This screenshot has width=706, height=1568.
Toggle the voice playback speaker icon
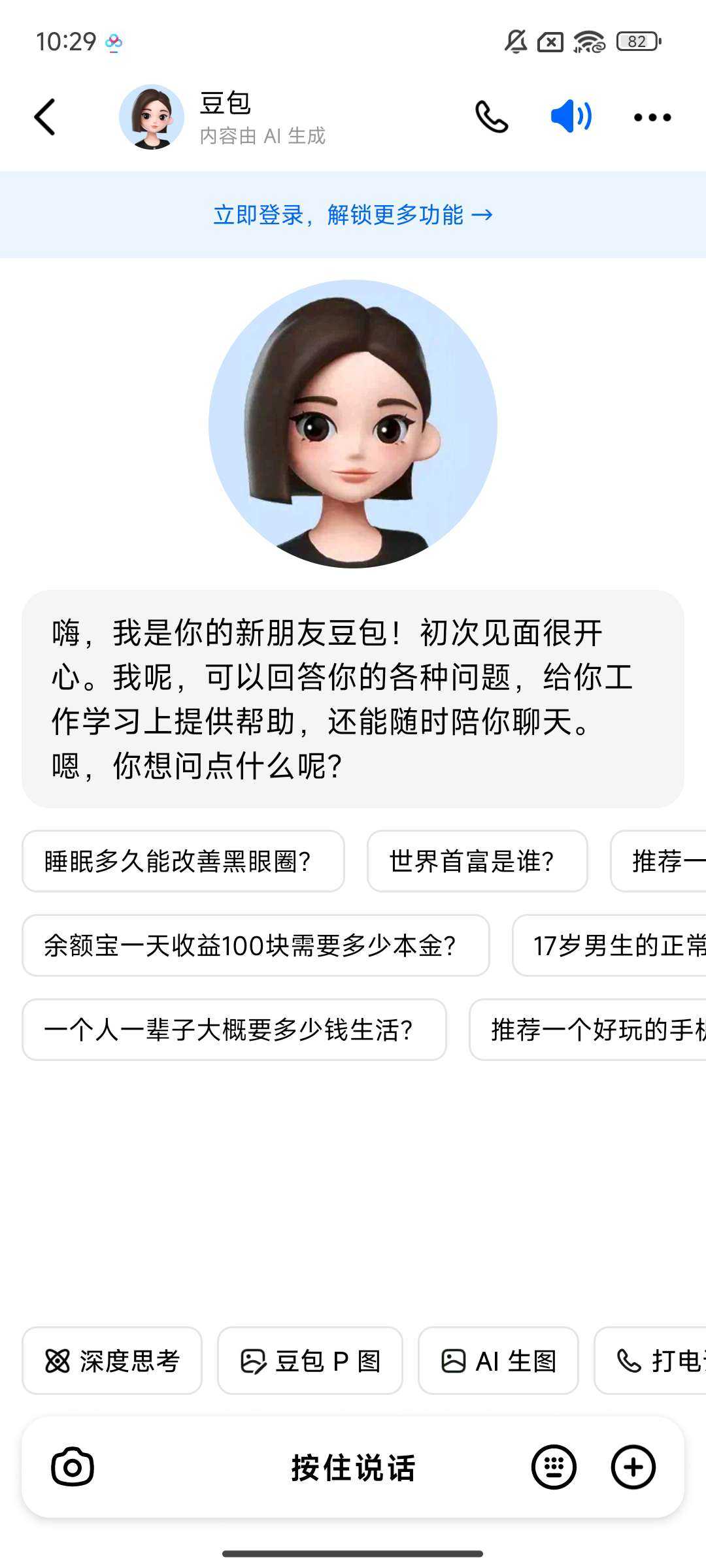[x=571, y=117]
